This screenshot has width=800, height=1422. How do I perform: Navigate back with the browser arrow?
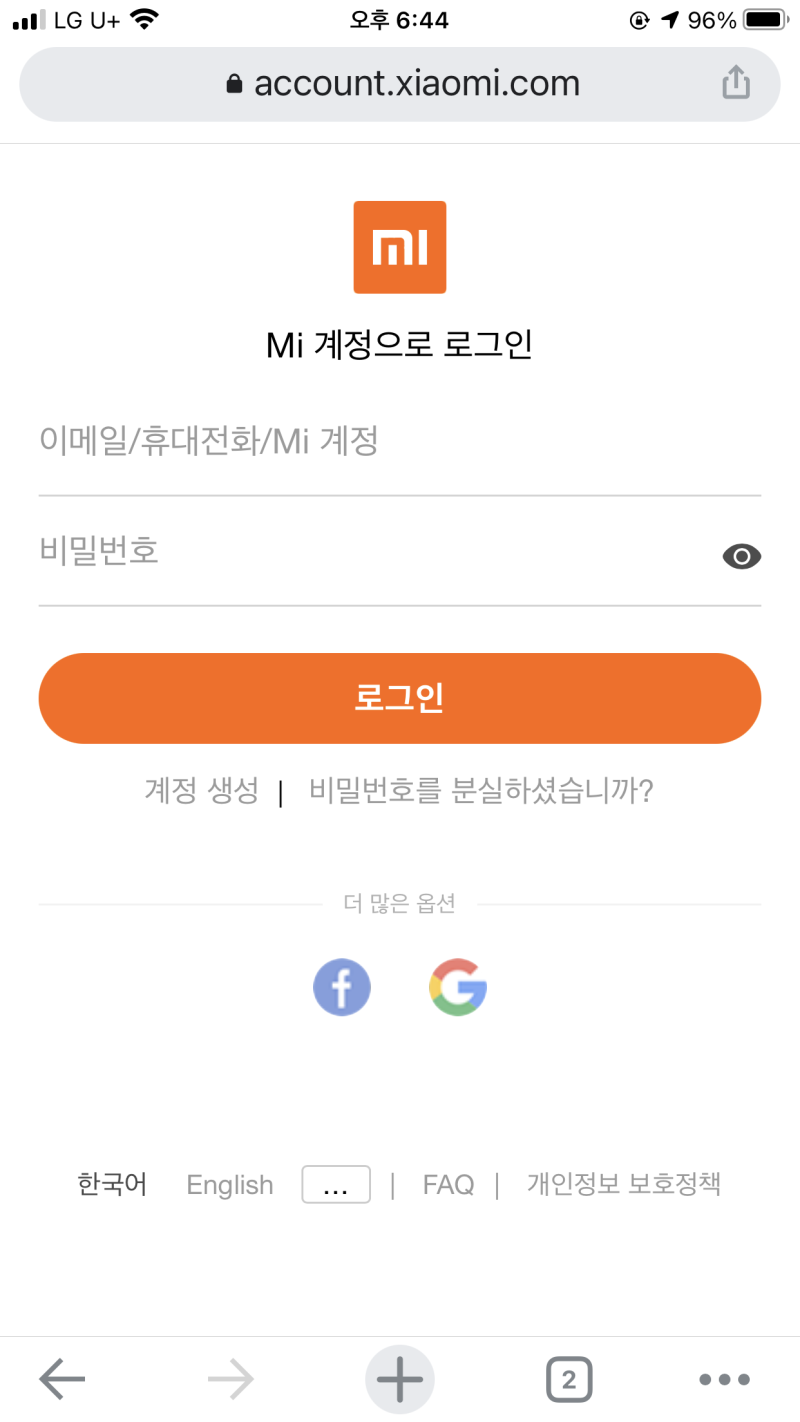point(61,1378)
